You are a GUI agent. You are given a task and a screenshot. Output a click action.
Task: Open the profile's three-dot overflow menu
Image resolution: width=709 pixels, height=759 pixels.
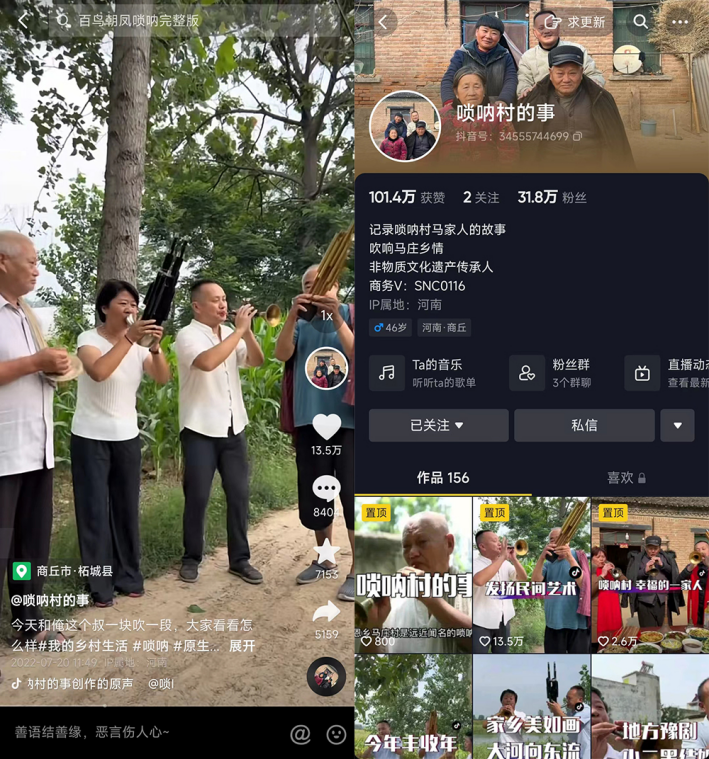point(680,21)
